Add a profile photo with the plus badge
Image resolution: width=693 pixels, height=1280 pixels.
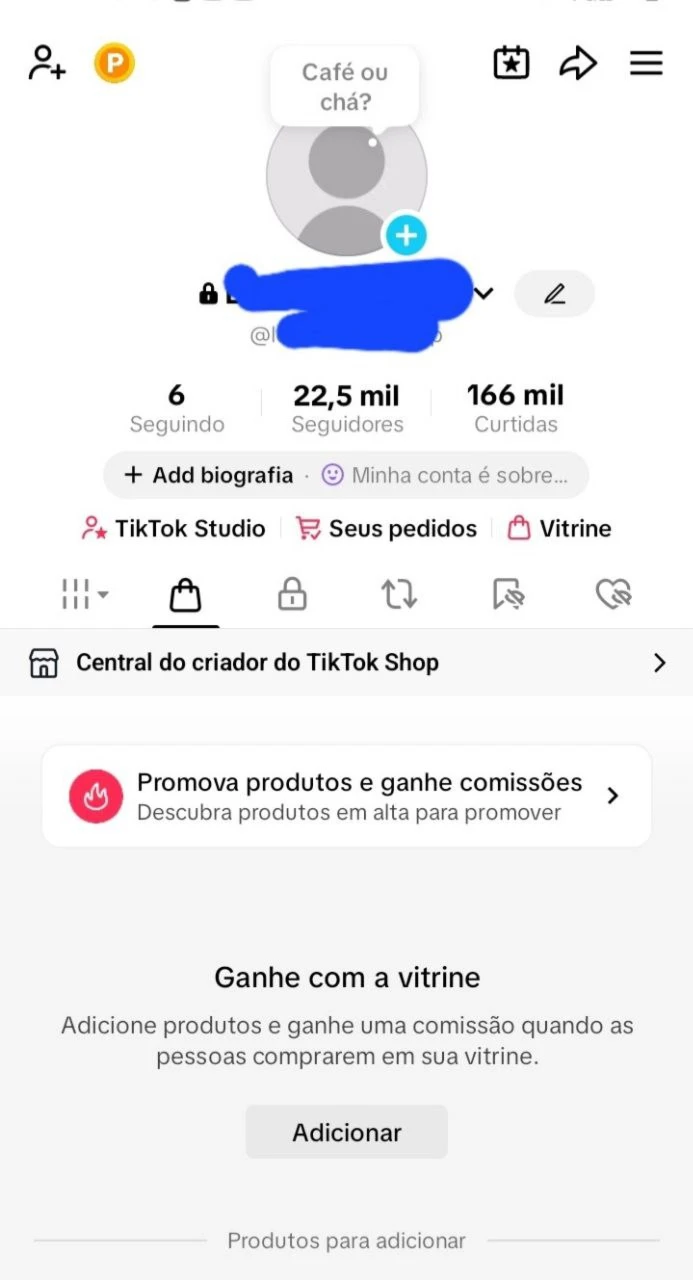[405, 236]
